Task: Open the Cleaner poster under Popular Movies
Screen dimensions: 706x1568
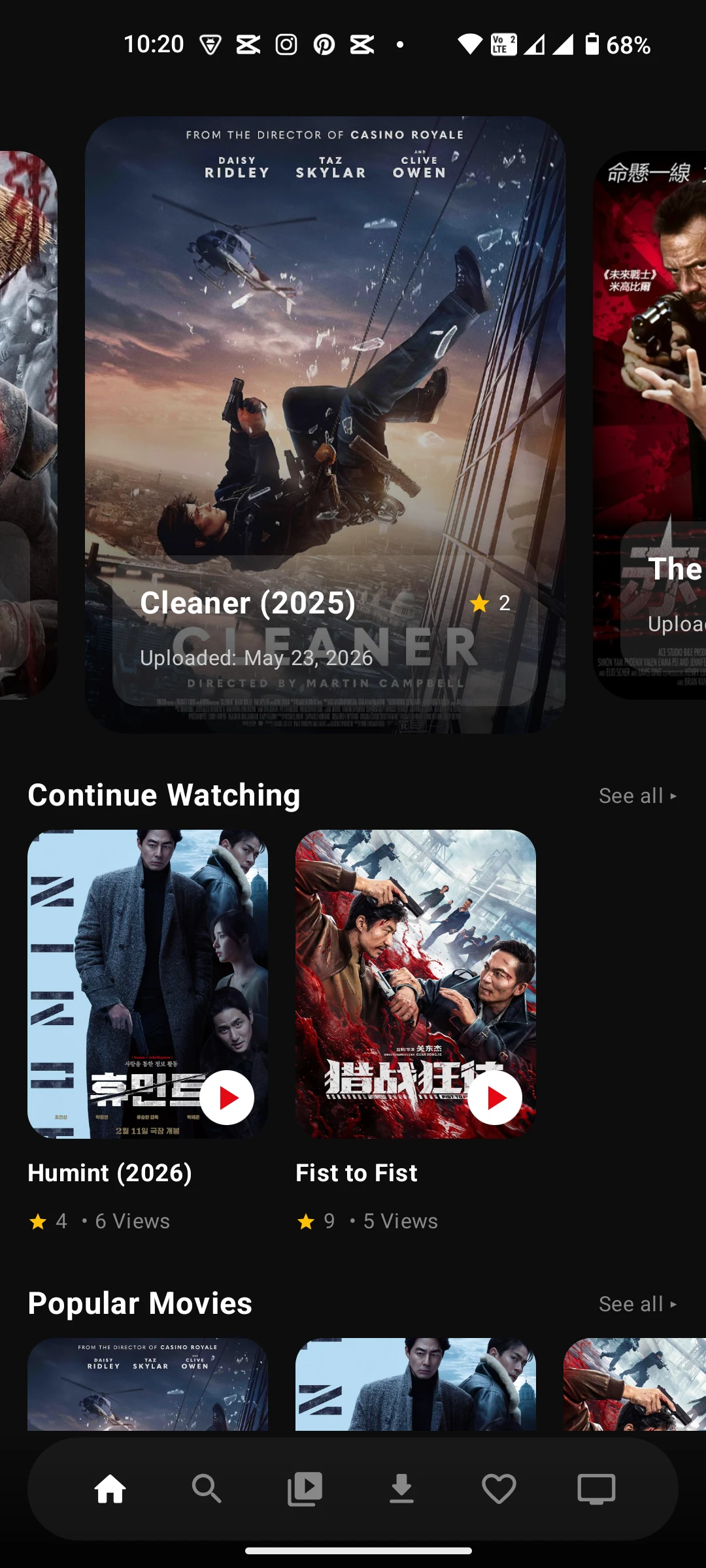Action: 148,1384
